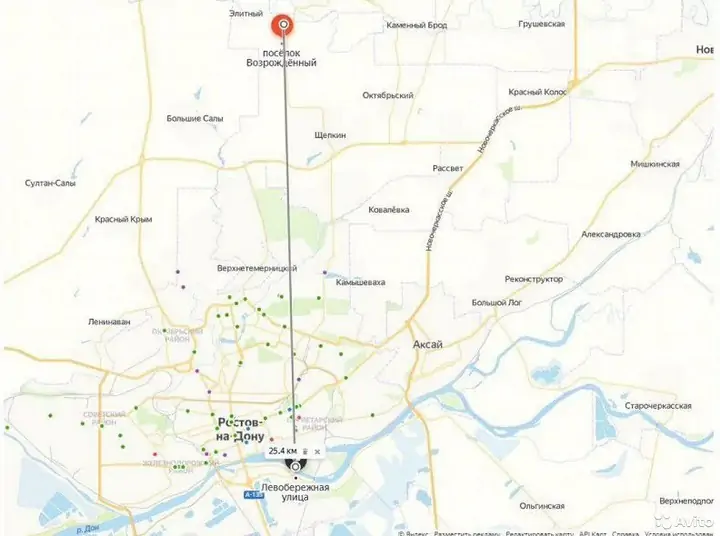Image resolution: width=720 pixels, height=536 pixels.
Task: Tap the ruler endpoint at Левобережная улица
Action: click(295, 466)
